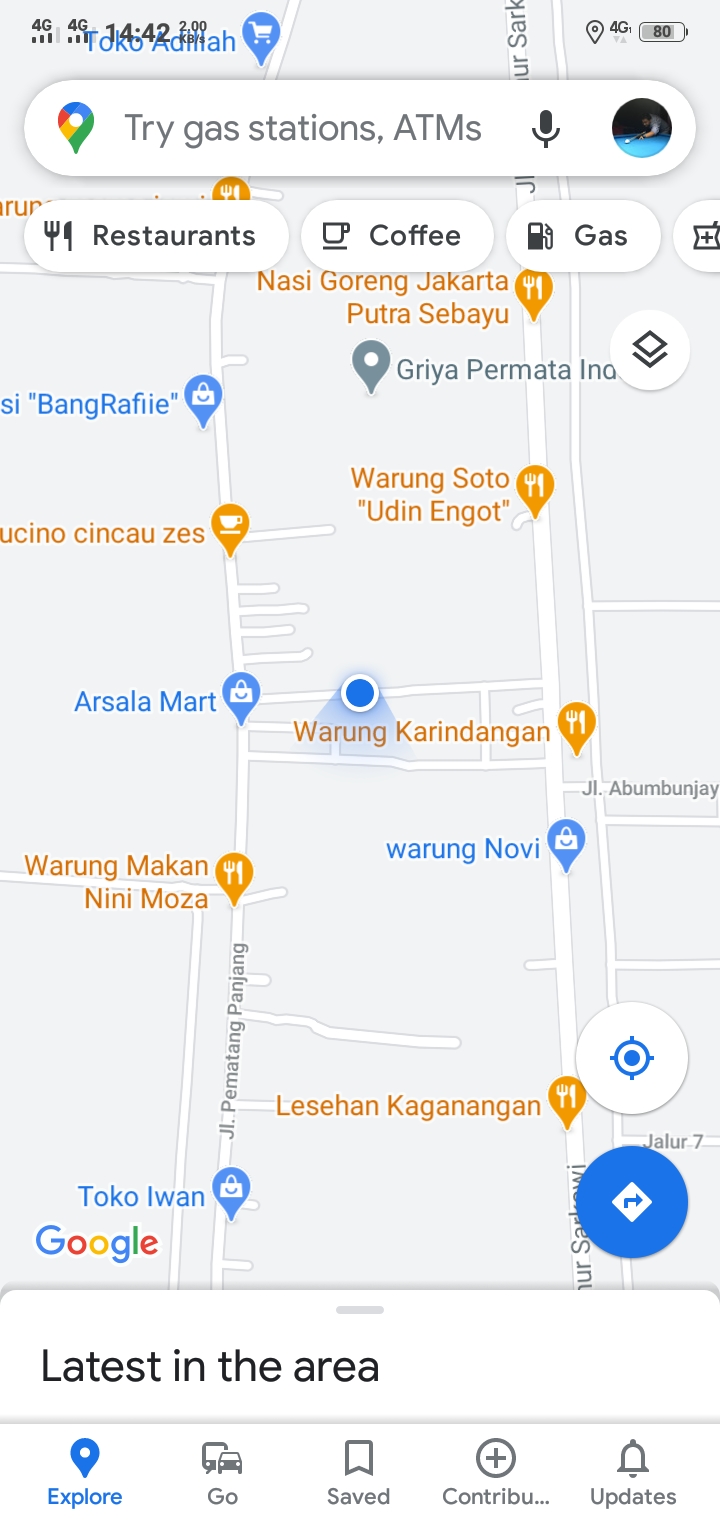Select the Coffee chip
The image size is (720, 1520).
[396, 236]
